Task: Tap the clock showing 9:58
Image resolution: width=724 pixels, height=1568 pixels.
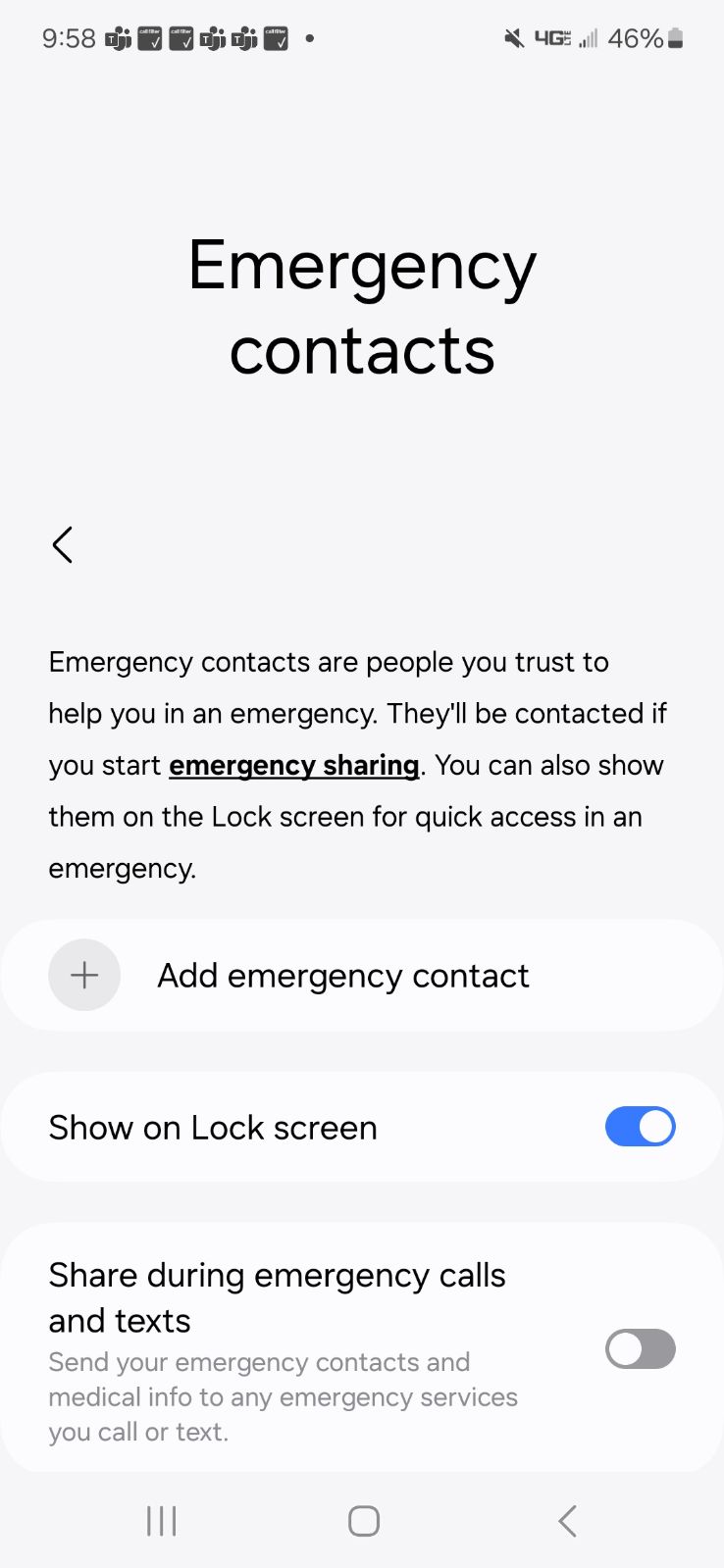Action: 68,37
